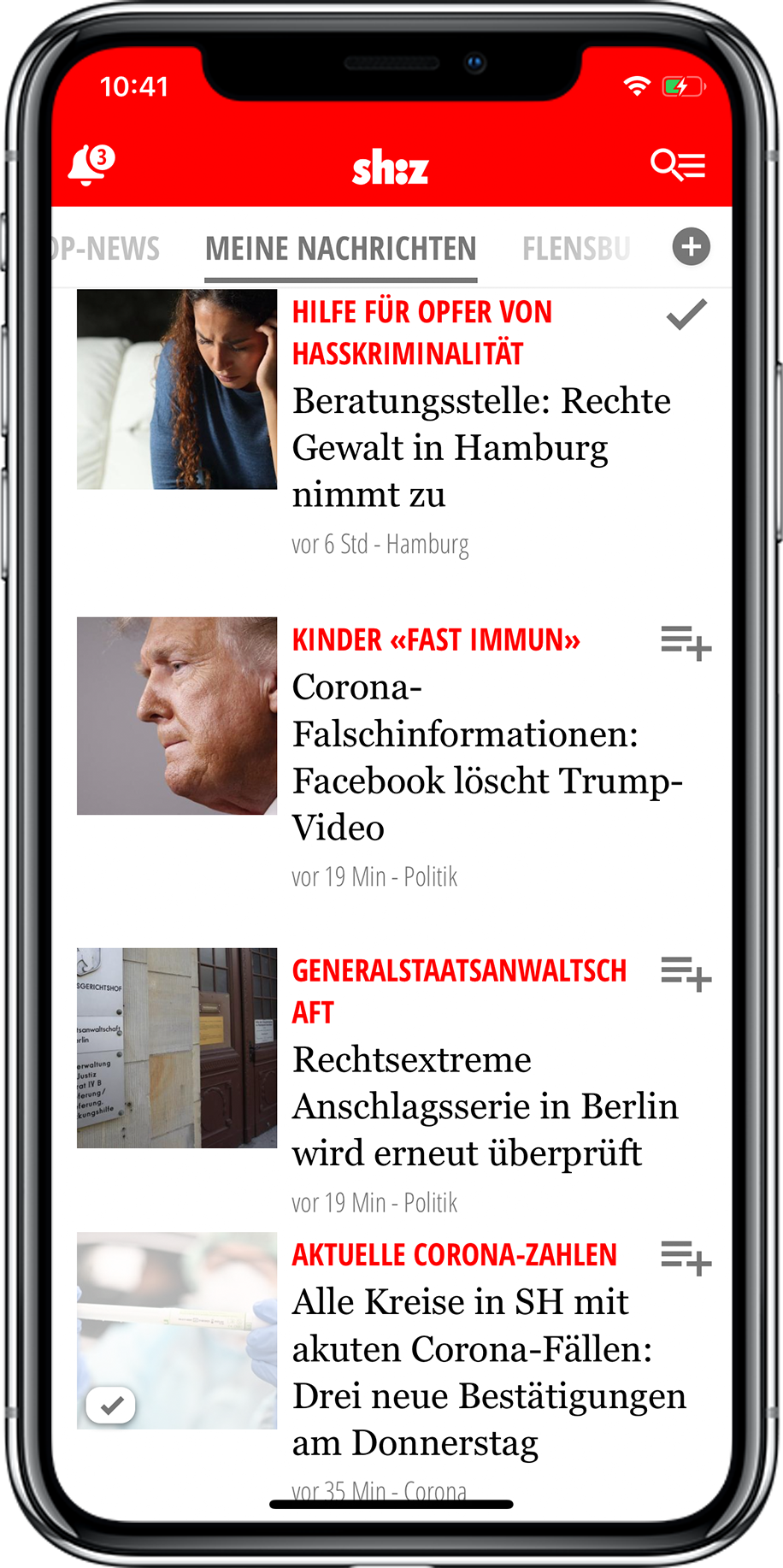
Task: Tap the sh:z logo in the header
Action: [391, 166]
